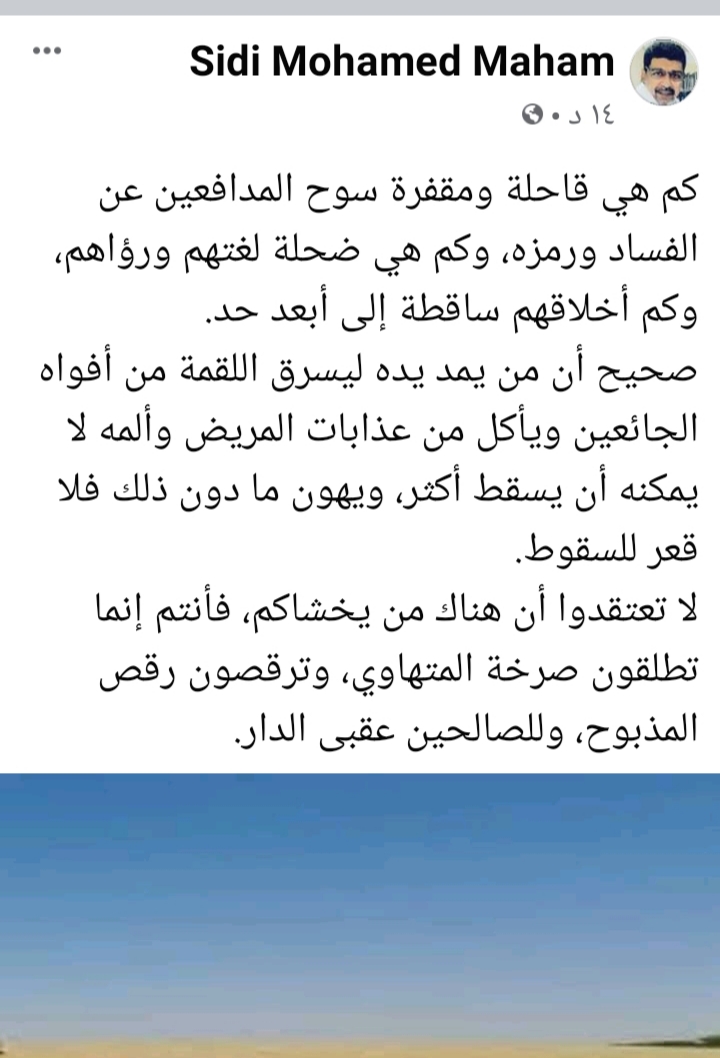Open the post's attached photo
The height and width of the screenshot is (1058, 720).
tap(360, 915)
